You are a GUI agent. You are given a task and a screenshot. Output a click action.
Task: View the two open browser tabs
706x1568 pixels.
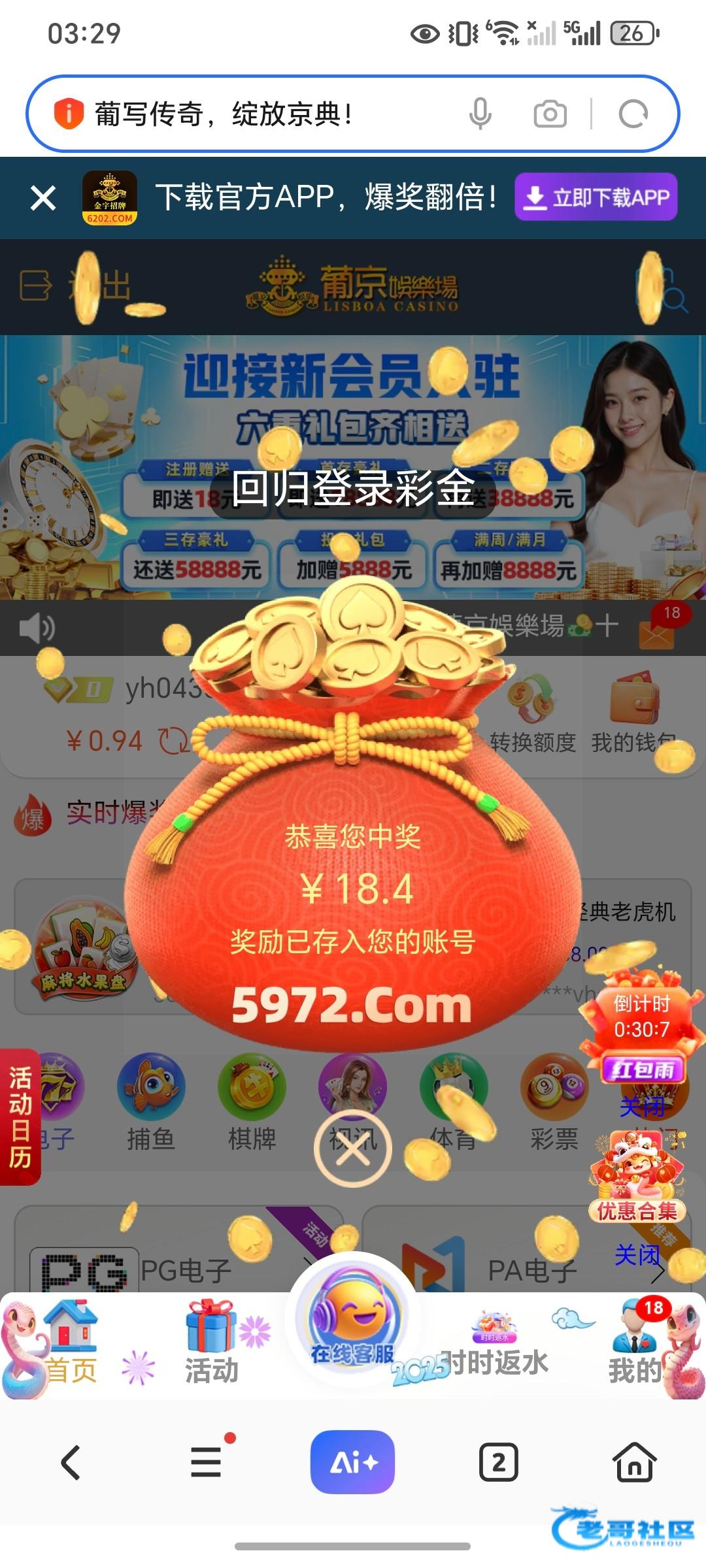tap(499, 1462)
